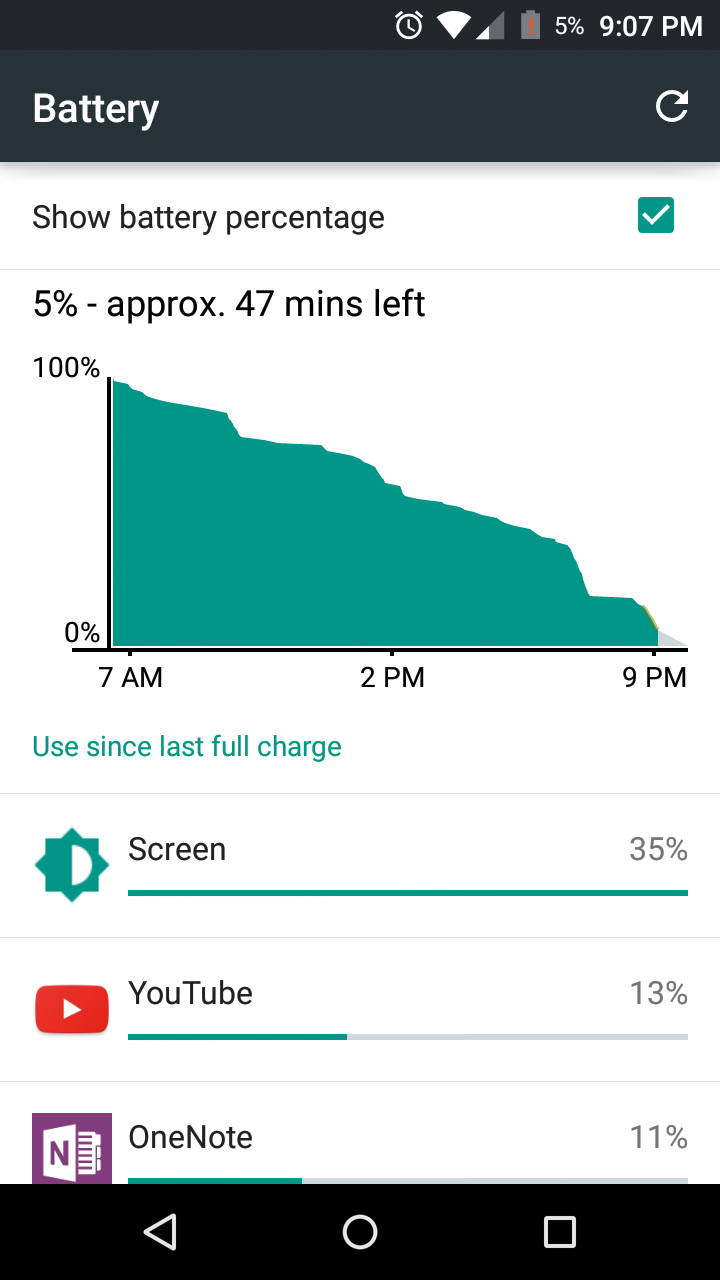View YouTube battery usage details
The height and width of the screenshot is (1280, 720).
click(x=360, y=1009)
